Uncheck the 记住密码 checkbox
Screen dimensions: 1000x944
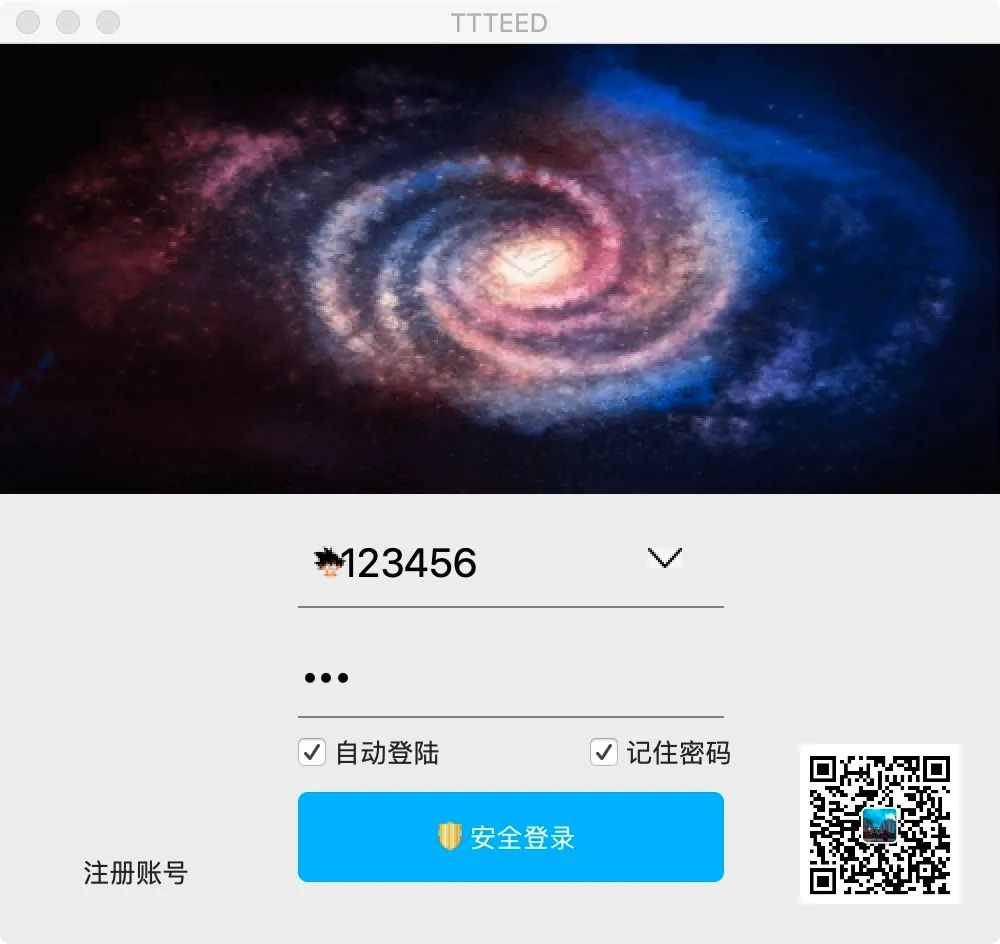[603, 752]
